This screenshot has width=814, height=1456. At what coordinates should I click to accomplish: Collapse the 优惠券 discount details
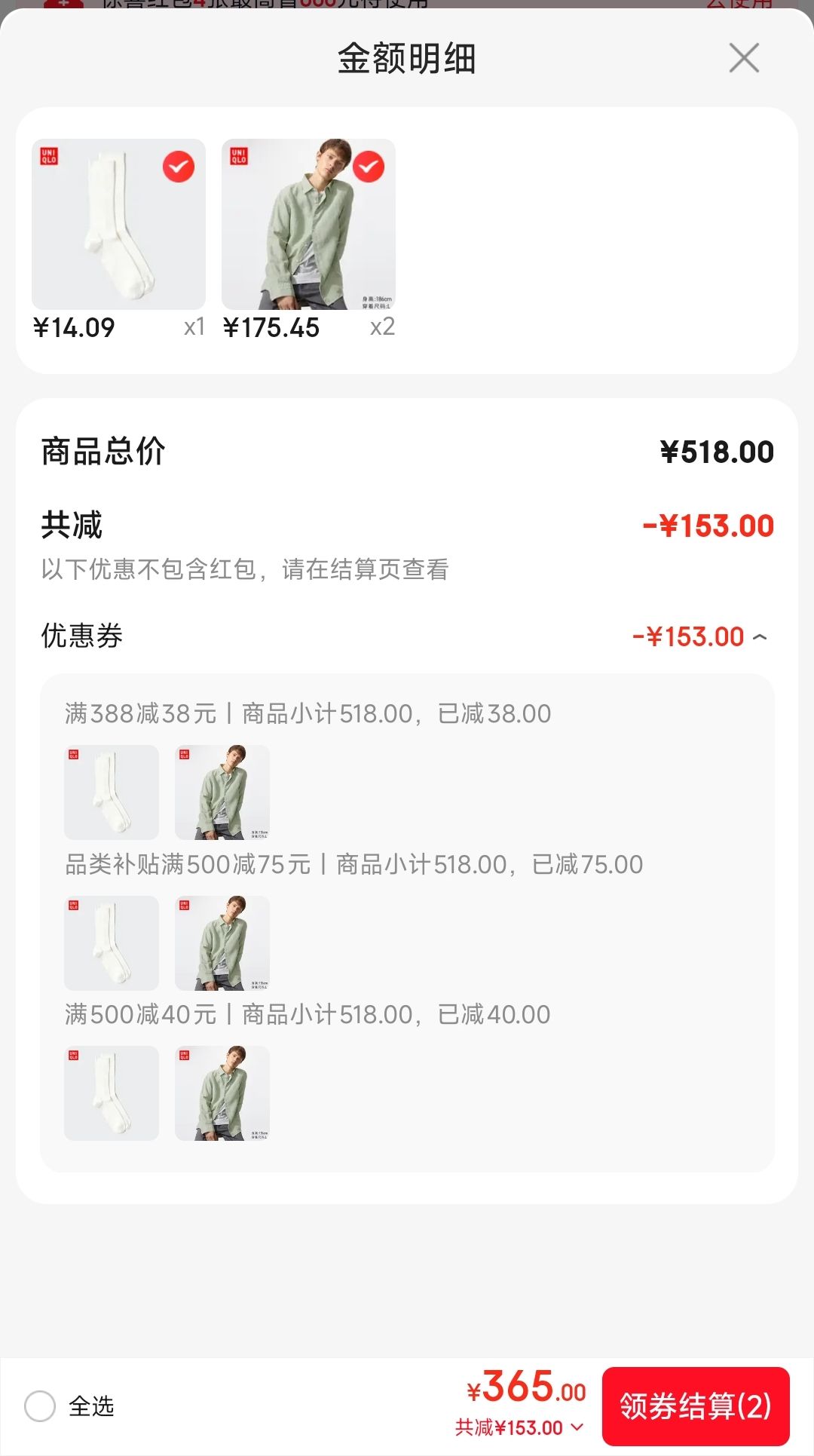760,637
